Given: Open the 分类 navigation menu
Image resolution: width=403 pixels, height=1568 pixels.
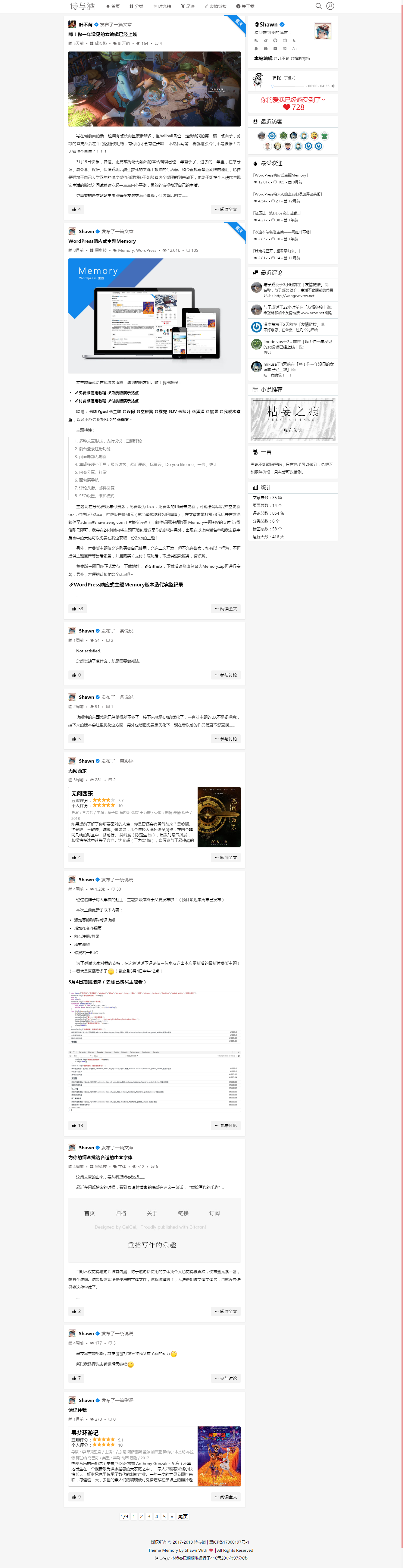Looking at the screenshot, I should [x=136, y=7].
